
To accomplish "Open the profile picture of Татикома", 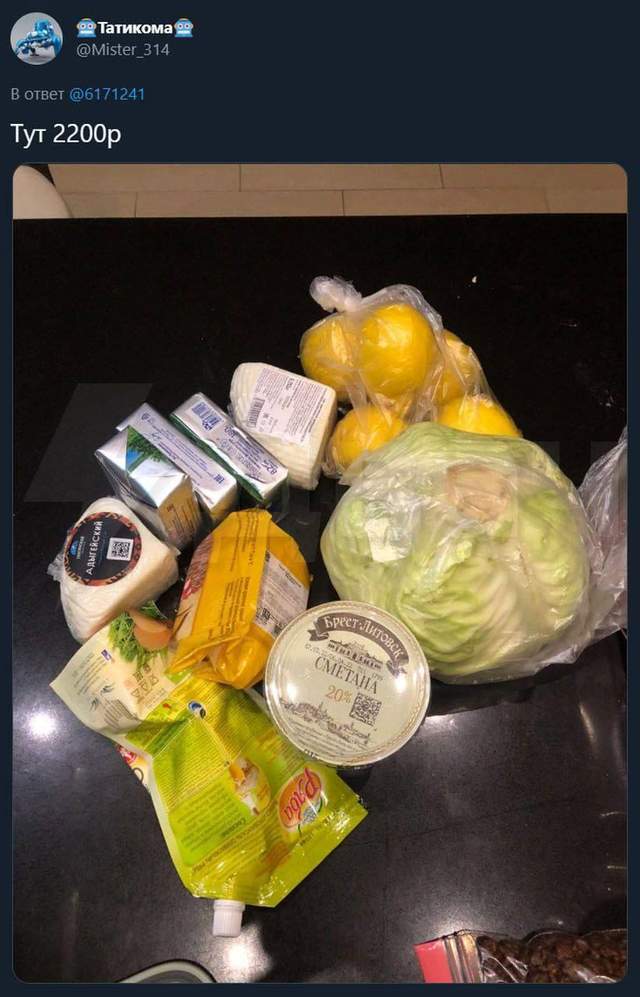I will click(36, 39).
